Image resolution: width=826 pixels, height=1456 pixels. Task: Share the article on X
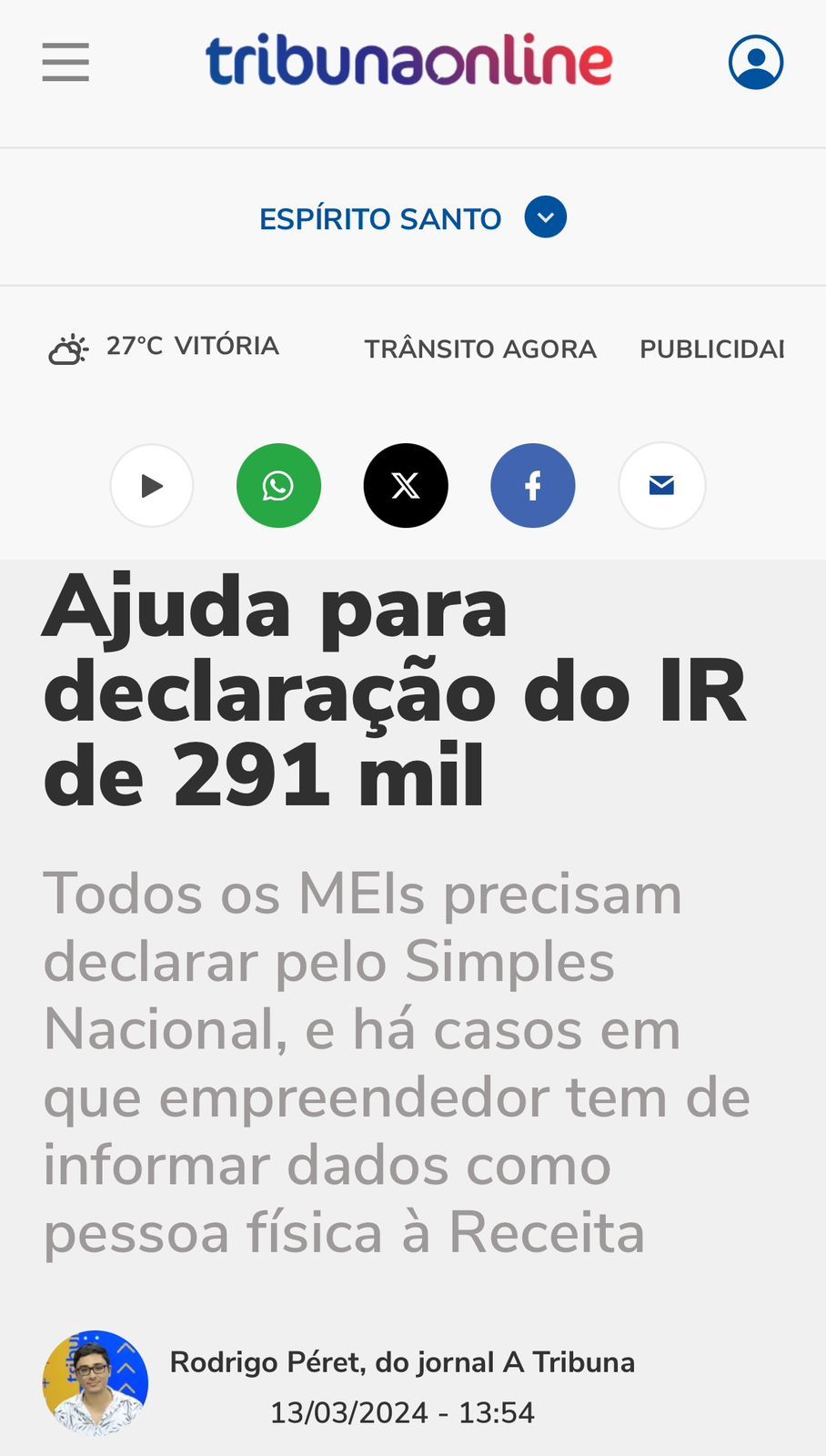click(x=406, y=486)
